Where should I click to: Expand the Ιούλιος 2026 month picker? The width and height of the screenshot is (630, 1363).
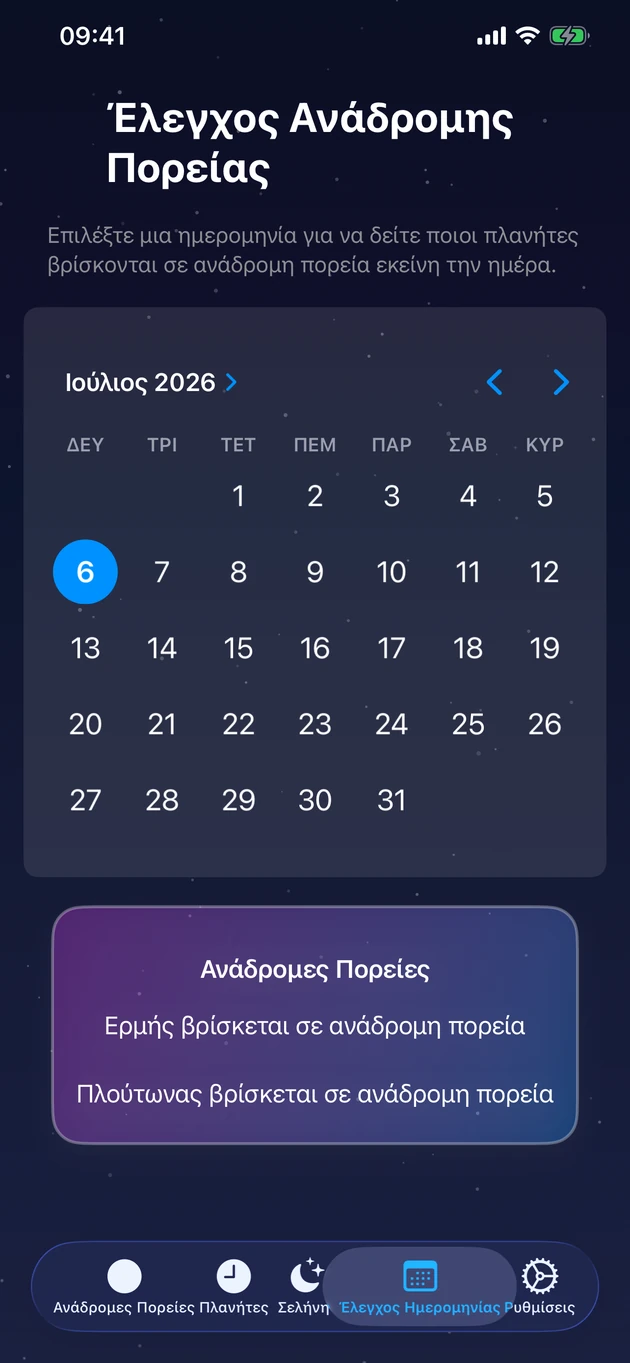(151, 382)
